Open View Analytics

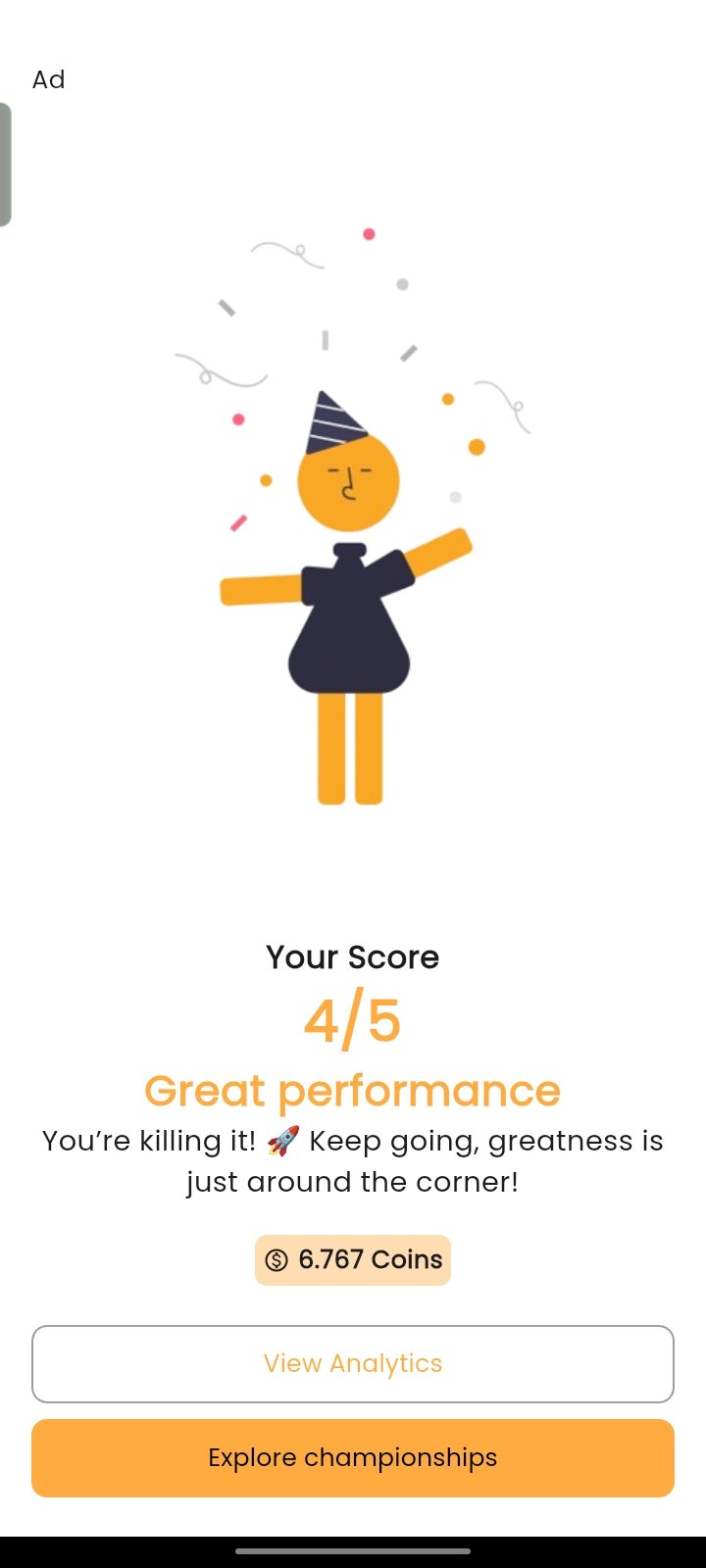pos(353,1363)
